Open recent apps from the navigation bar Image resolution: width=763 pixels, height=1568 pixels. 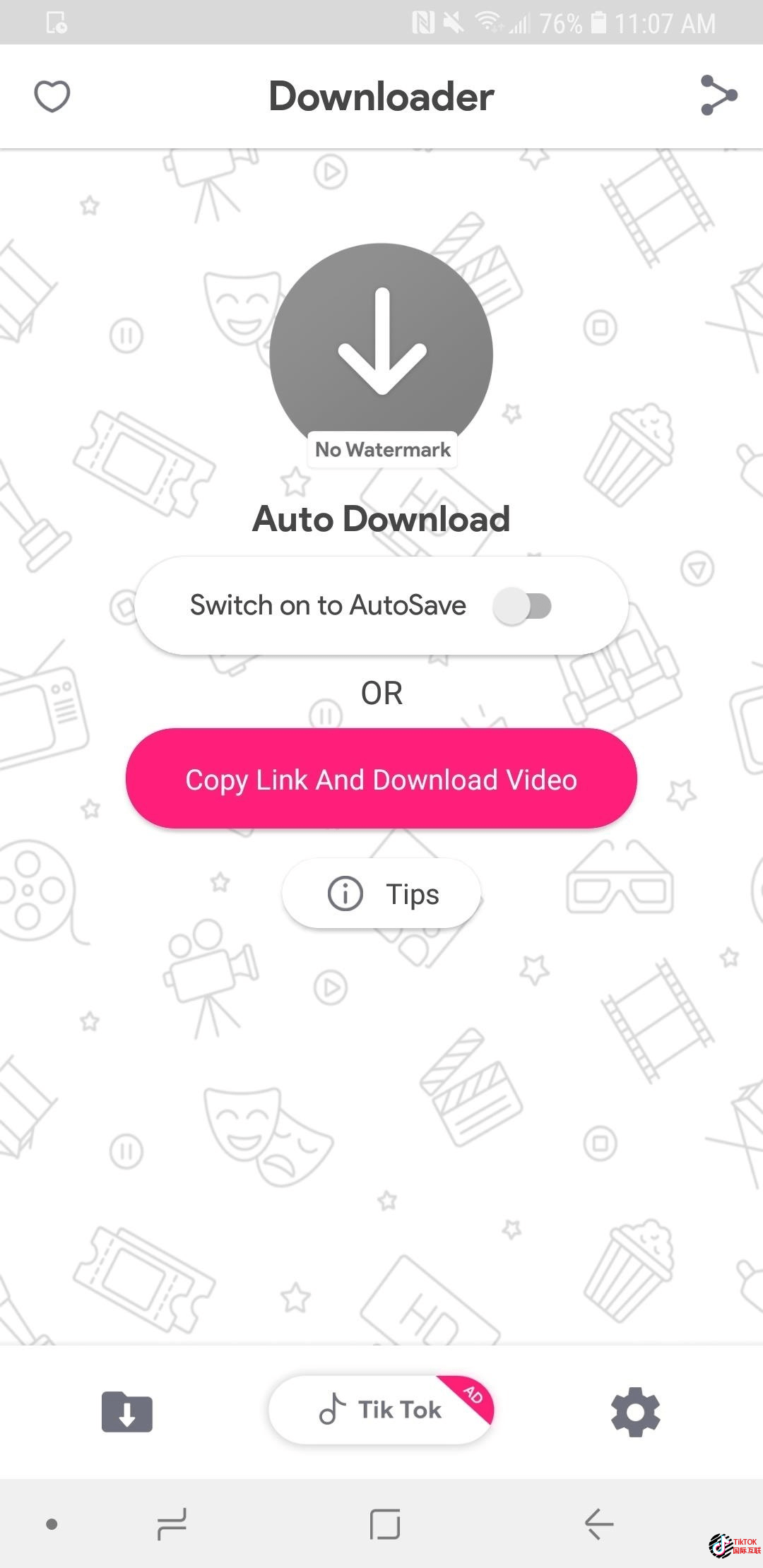172,1524
